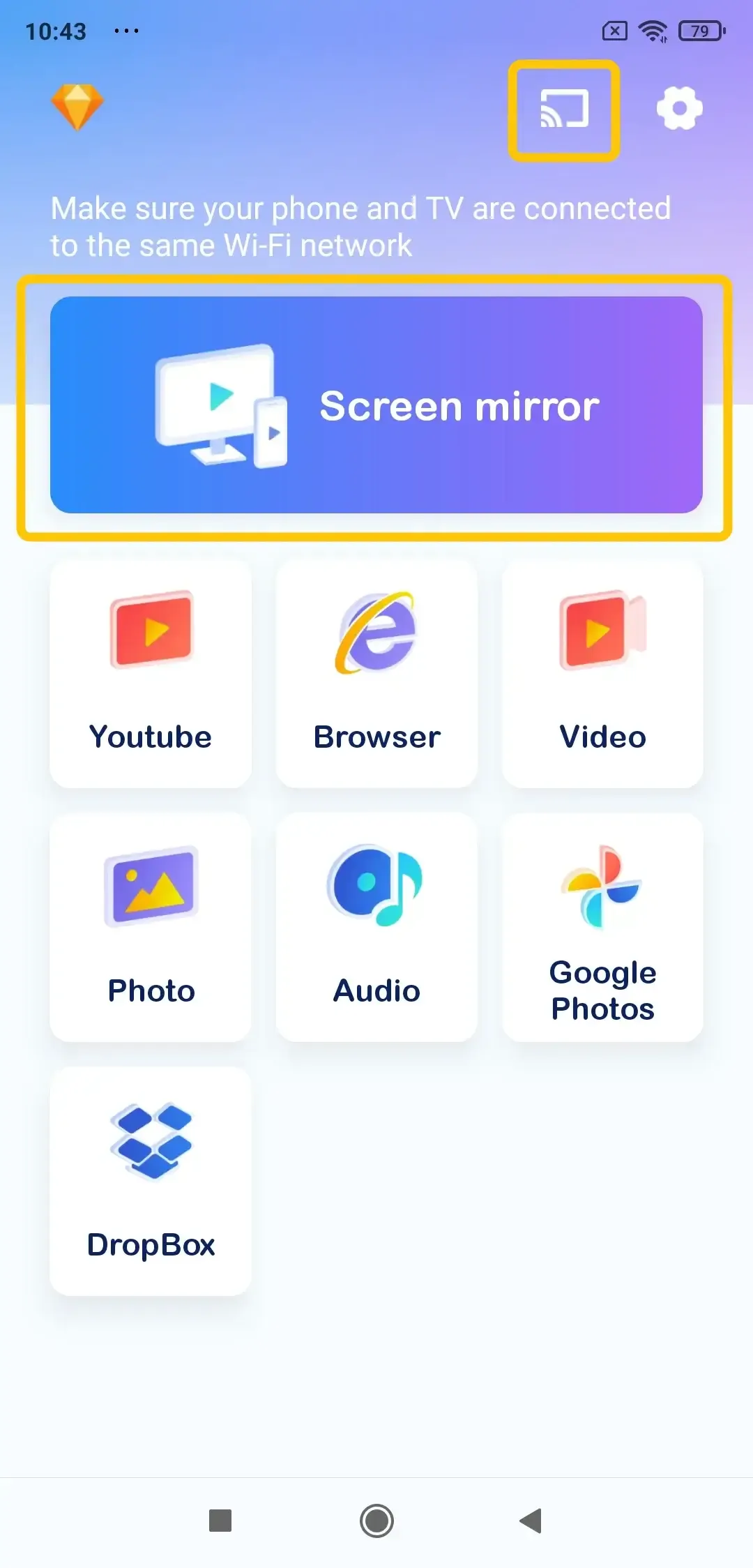Image resolution: width=753 pixels, height=1568 pixels.
Task: Tap the cast to TV icon
Action: 564,110
